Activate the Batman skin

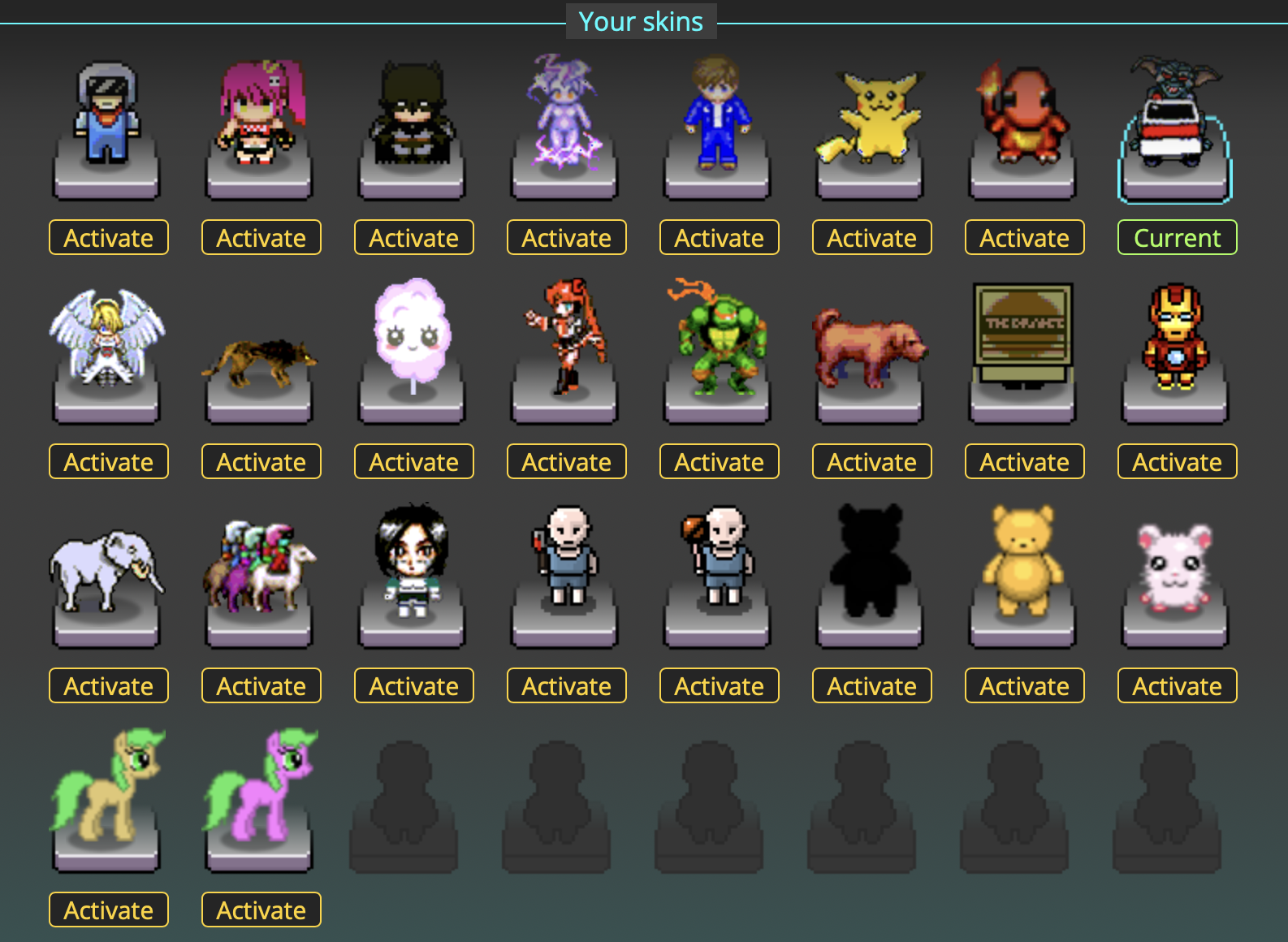413,238
